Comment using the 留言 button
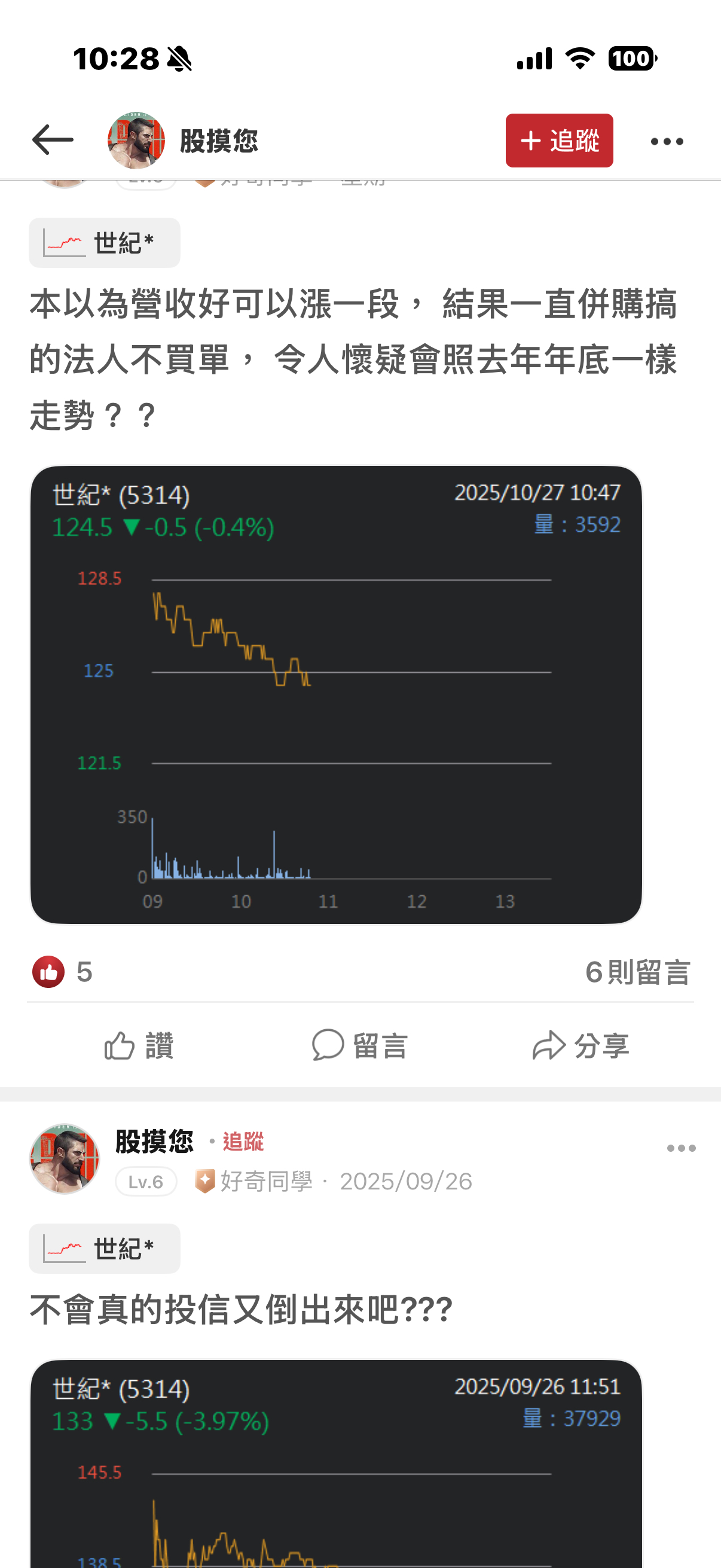Image resolution: width=721 pixels, height=1568 pixels. coord(359,1045)
